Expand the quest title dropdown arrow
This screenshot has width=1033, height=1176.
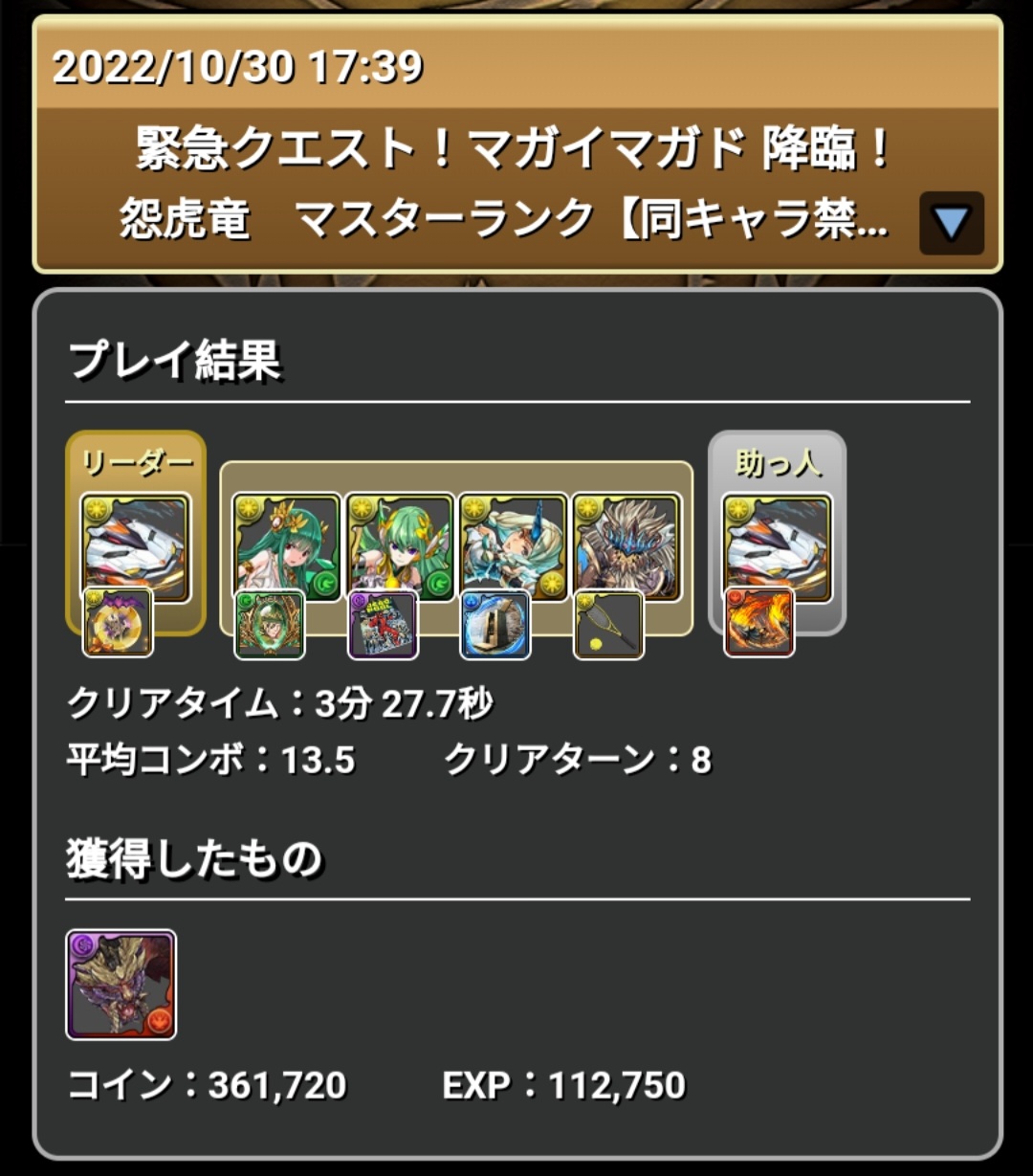pyautogui.click(x=951, y=224)
